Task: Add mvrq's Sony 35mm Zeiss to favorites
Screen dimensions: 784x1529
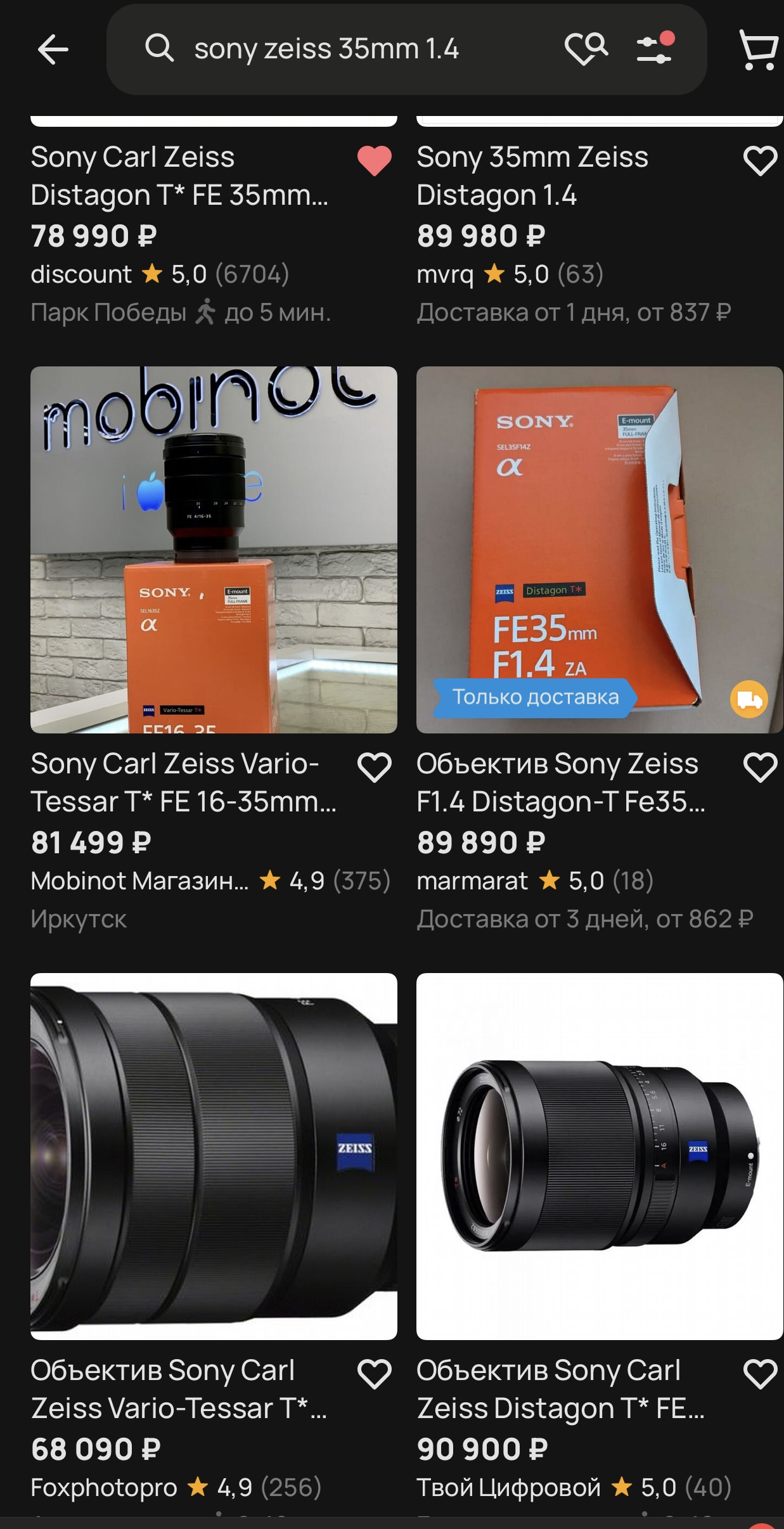Action: [x=760, y=160]
